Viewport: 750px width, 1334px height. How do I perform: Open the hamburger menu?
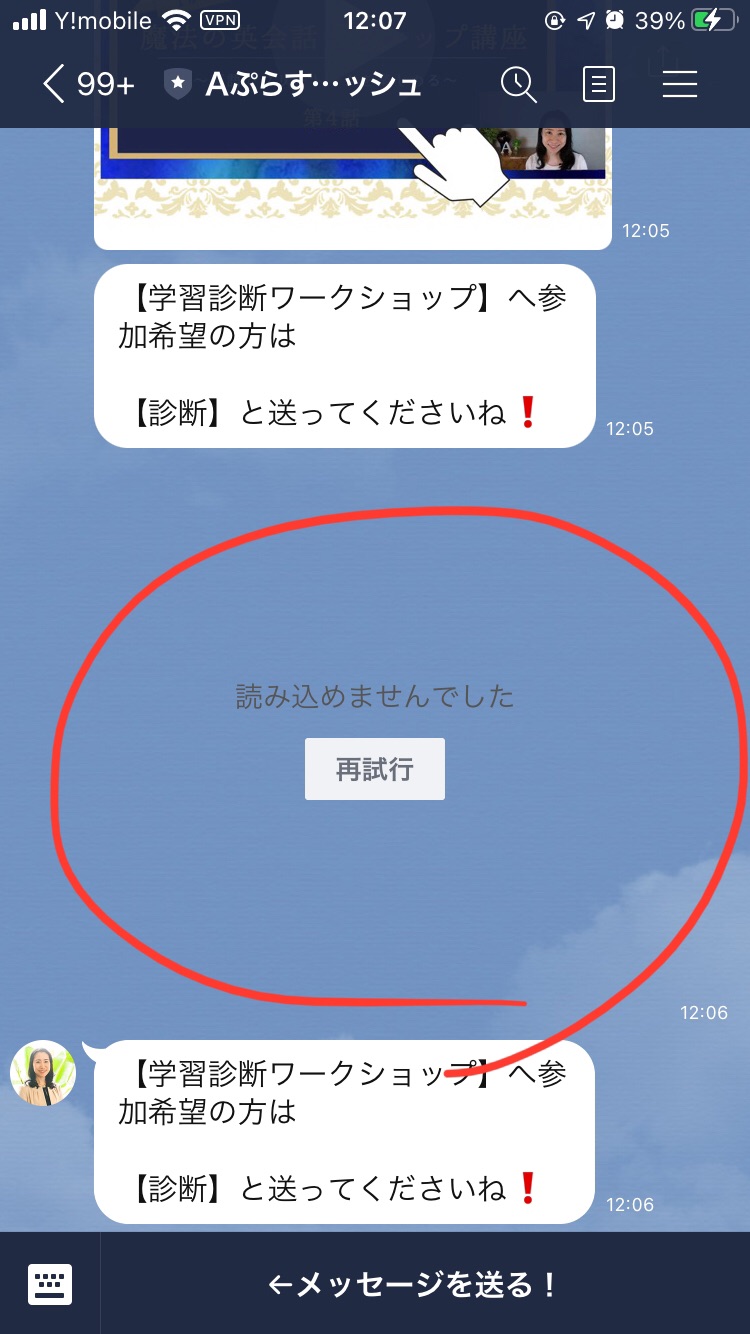tap(680, 85)
